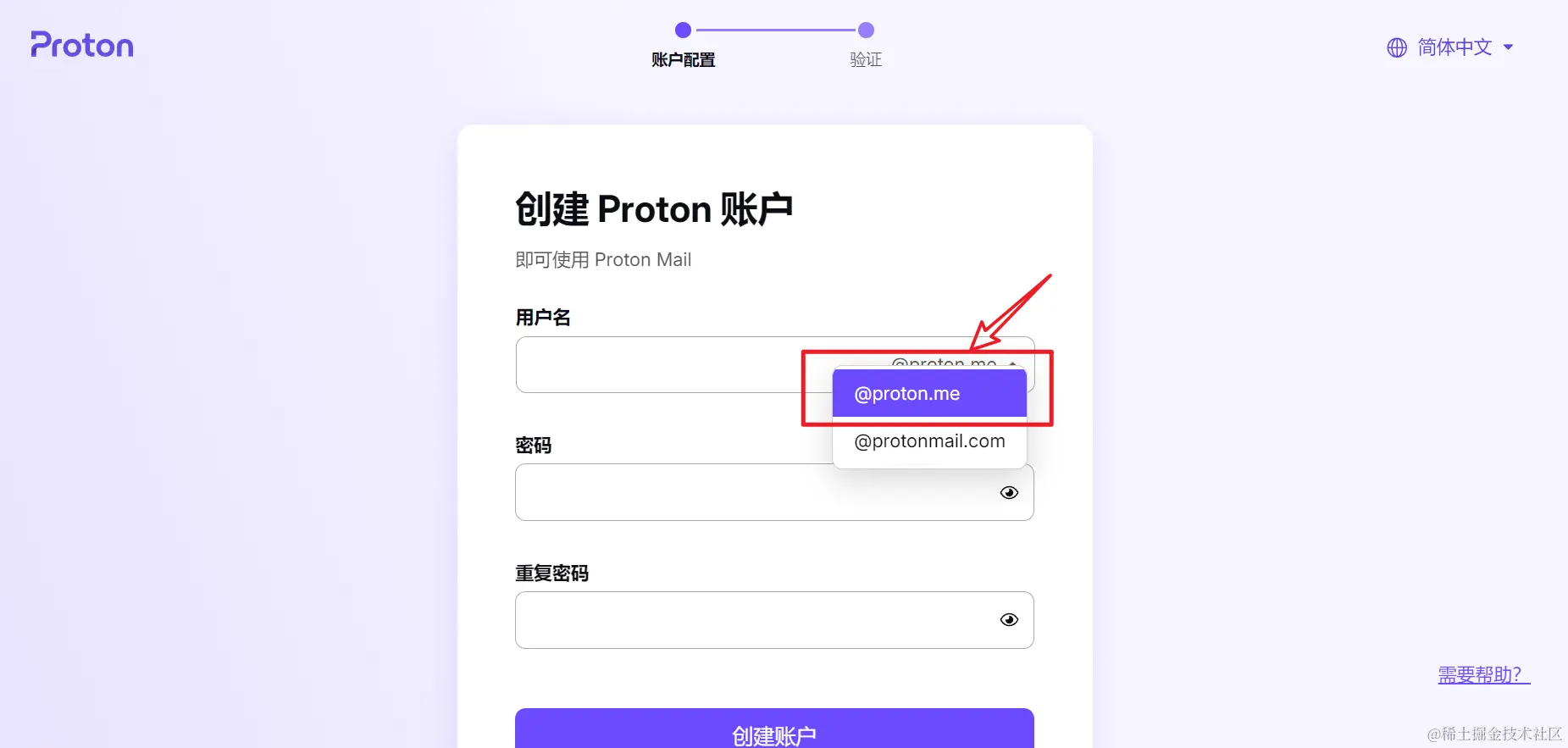The width and height of the screenshot is (1568, 748).
Task: Reveal text in the 重复密码 field
Action: click(1009, 620)
